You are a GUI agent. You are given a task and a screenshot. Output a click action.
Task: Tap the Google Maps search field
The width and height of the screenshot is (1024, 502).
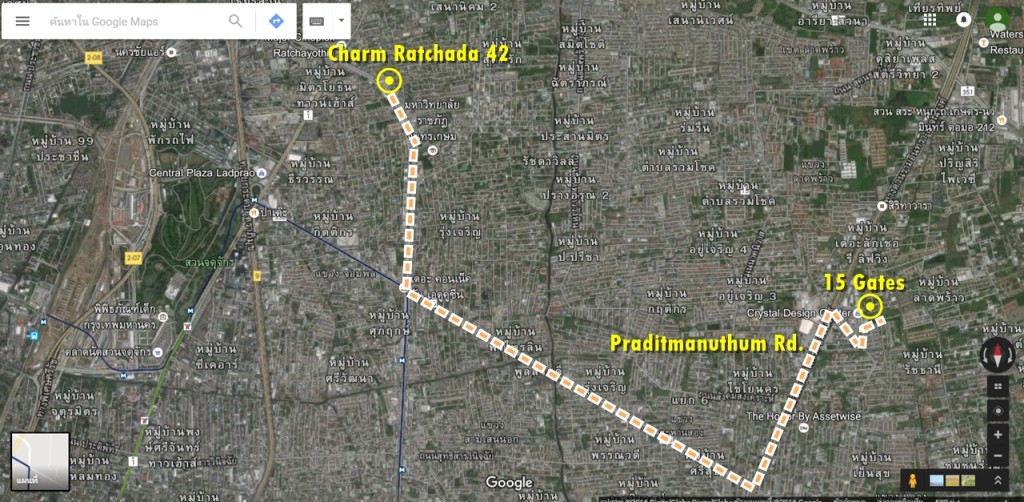(x=130, y=21)
